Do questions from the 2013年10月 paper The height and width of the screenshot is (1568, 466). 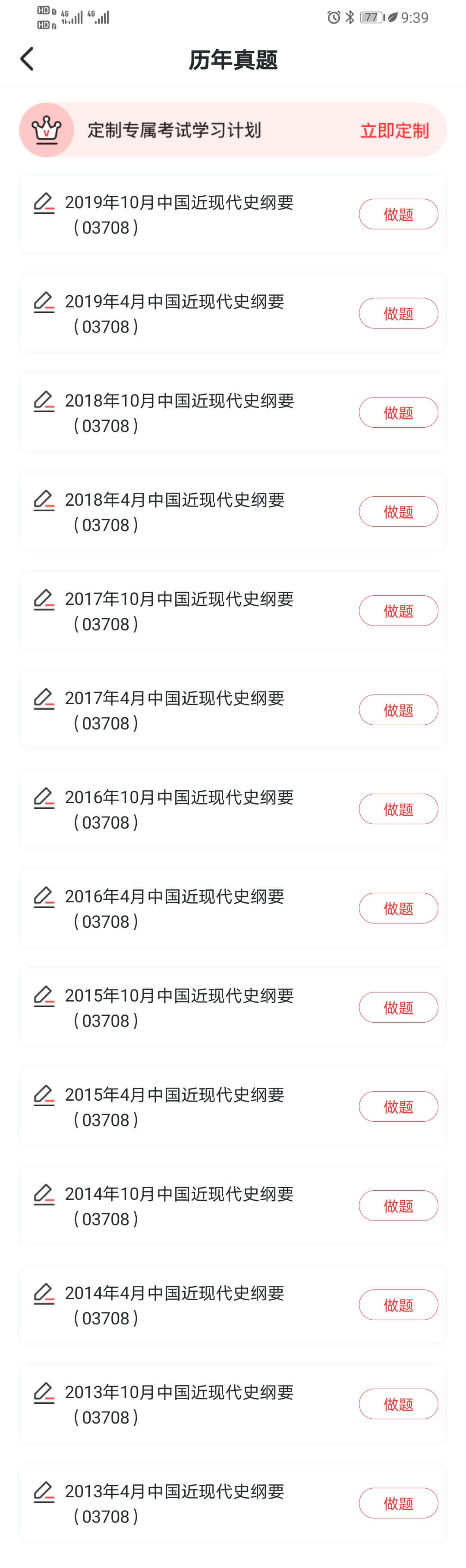tap(398, 1405)
